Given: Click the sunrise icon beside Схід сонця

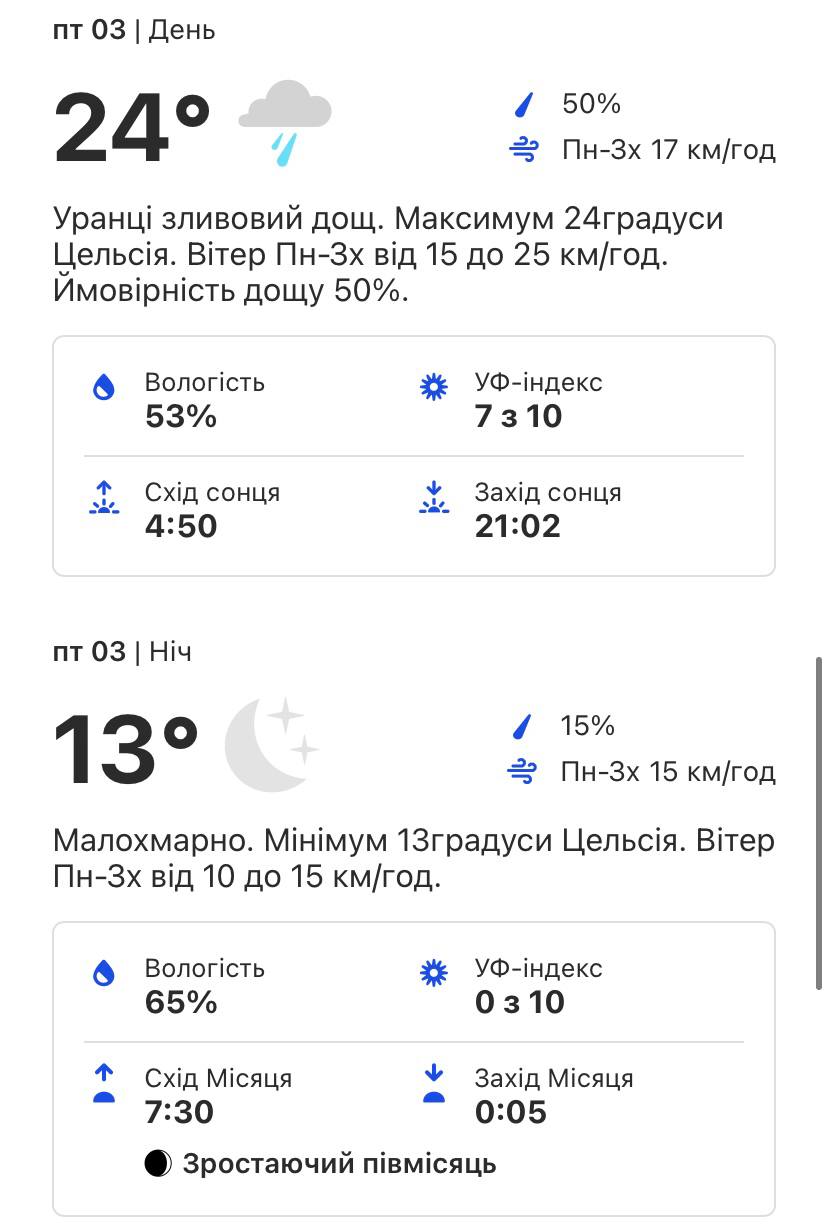Looking at the screenshot, I should point(104,494).
